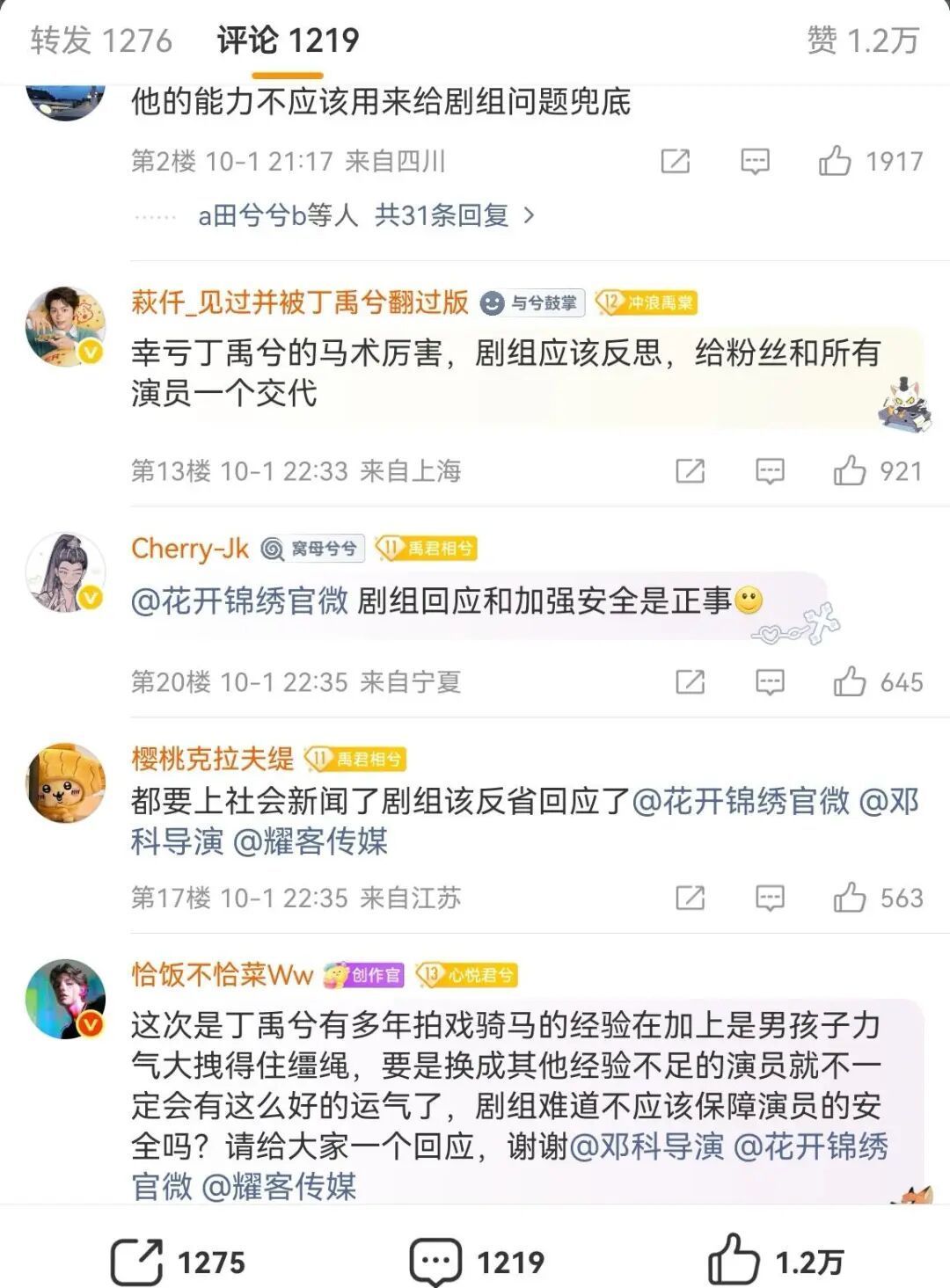
Task: Open 樱桃克拉夫缇's username
Action: pos(212,759)
